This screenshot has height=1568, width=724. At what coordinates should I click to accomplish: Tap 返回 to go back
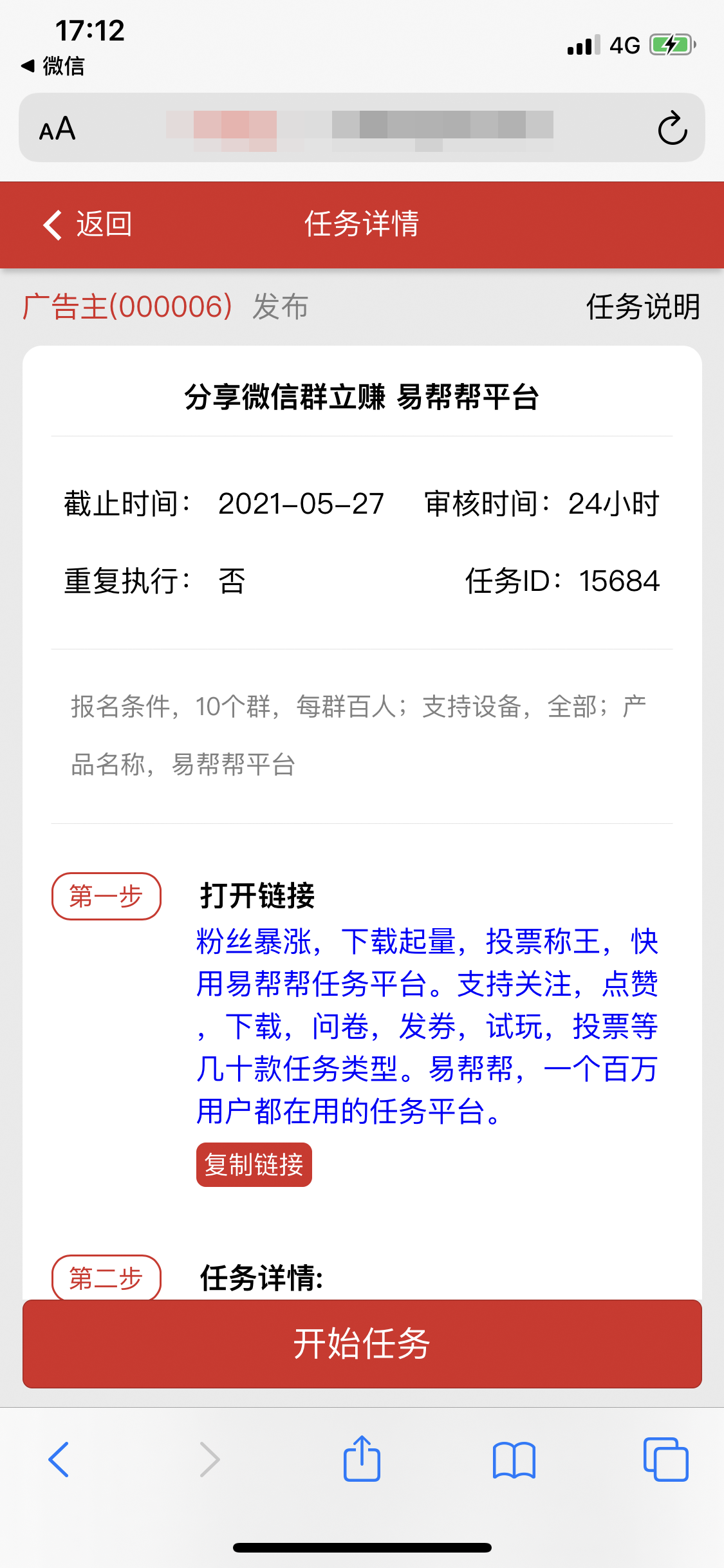(88, 224)
